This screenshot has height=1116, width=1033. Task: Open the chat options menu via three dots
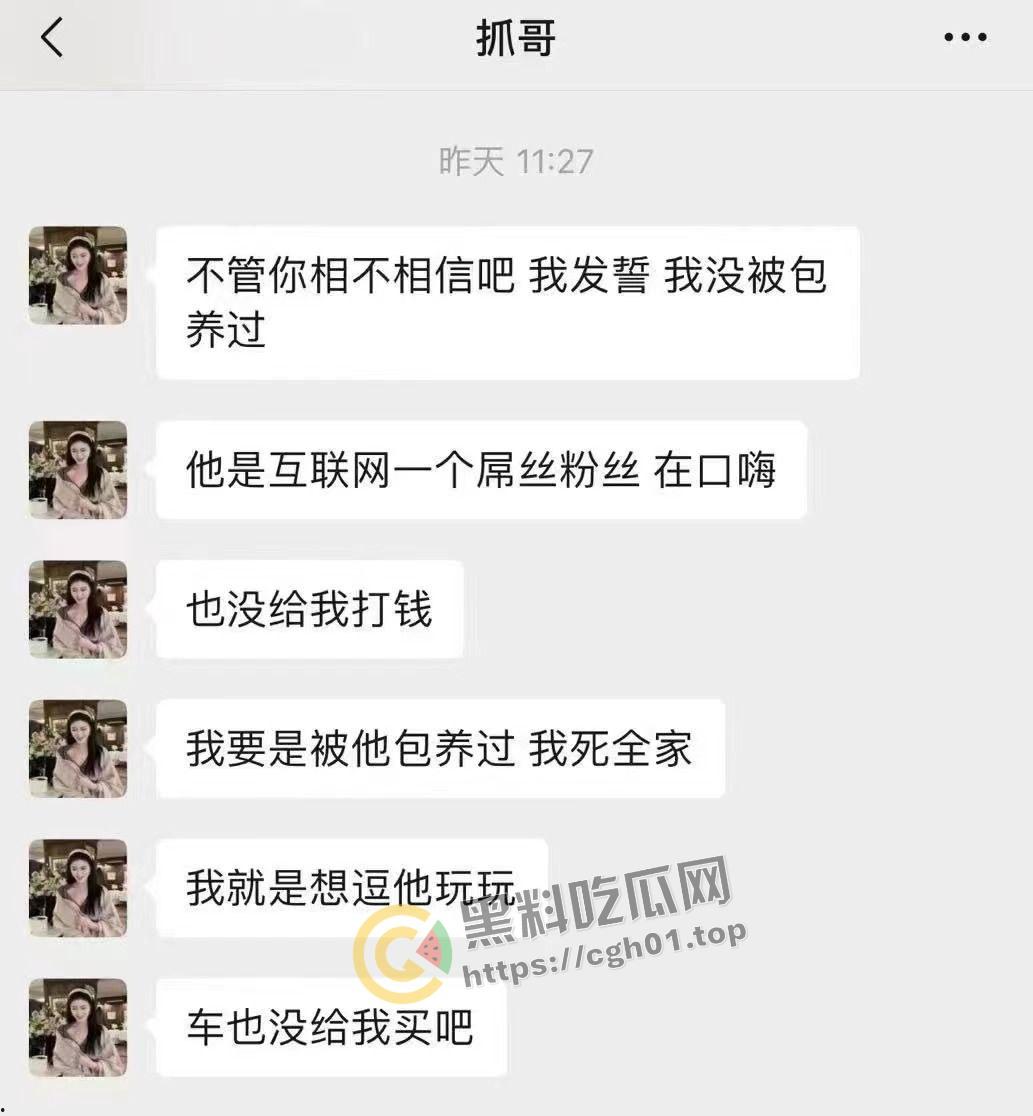point(962,36)
